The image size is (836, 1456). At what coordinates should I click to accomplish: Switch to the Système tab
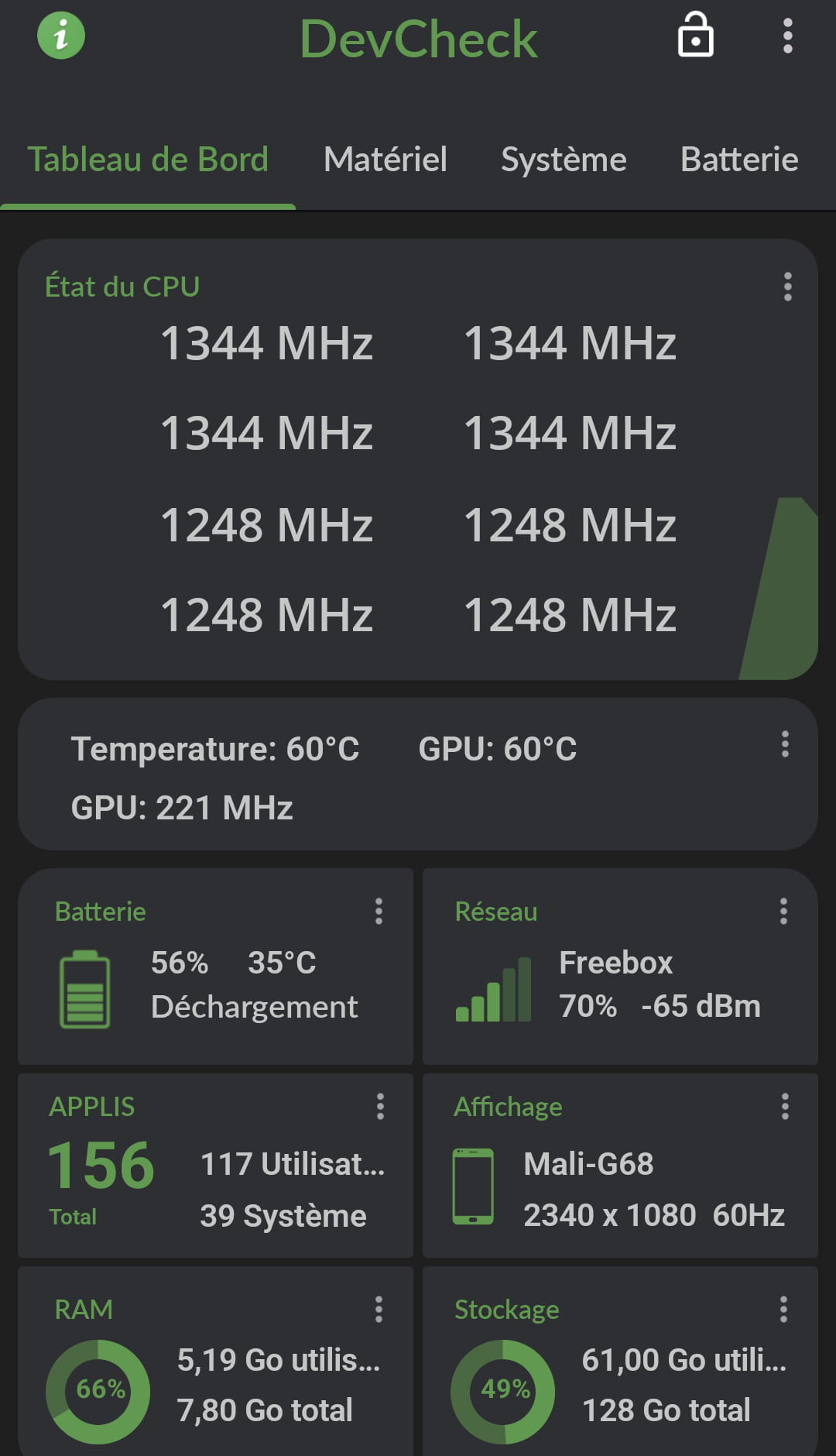tap(564, 160)
